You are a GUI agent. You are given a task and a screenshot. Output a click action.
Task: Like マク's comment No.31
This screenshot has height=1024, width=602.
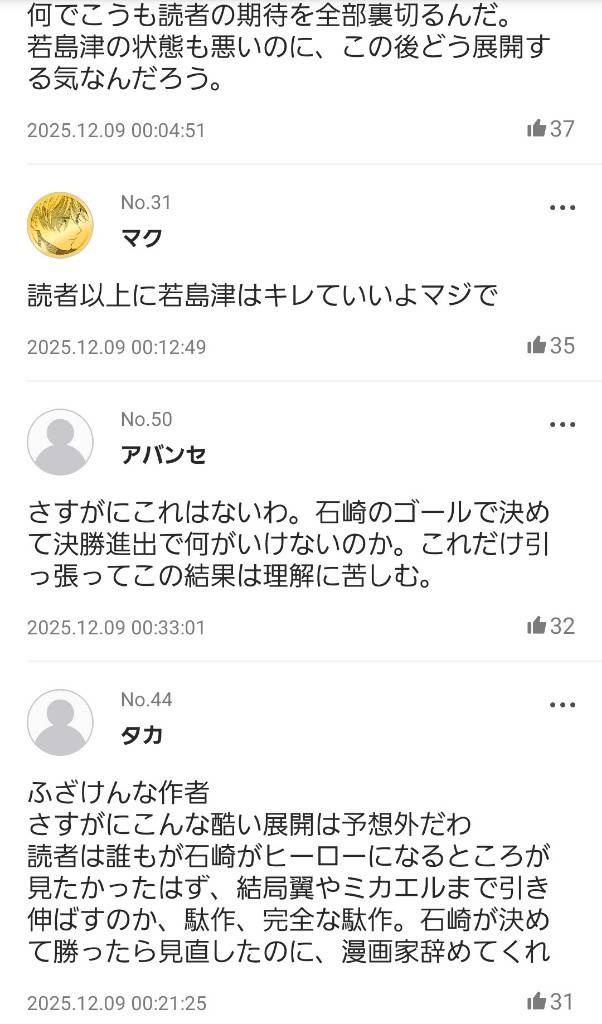pyautogui.click(x=538, y=345)
